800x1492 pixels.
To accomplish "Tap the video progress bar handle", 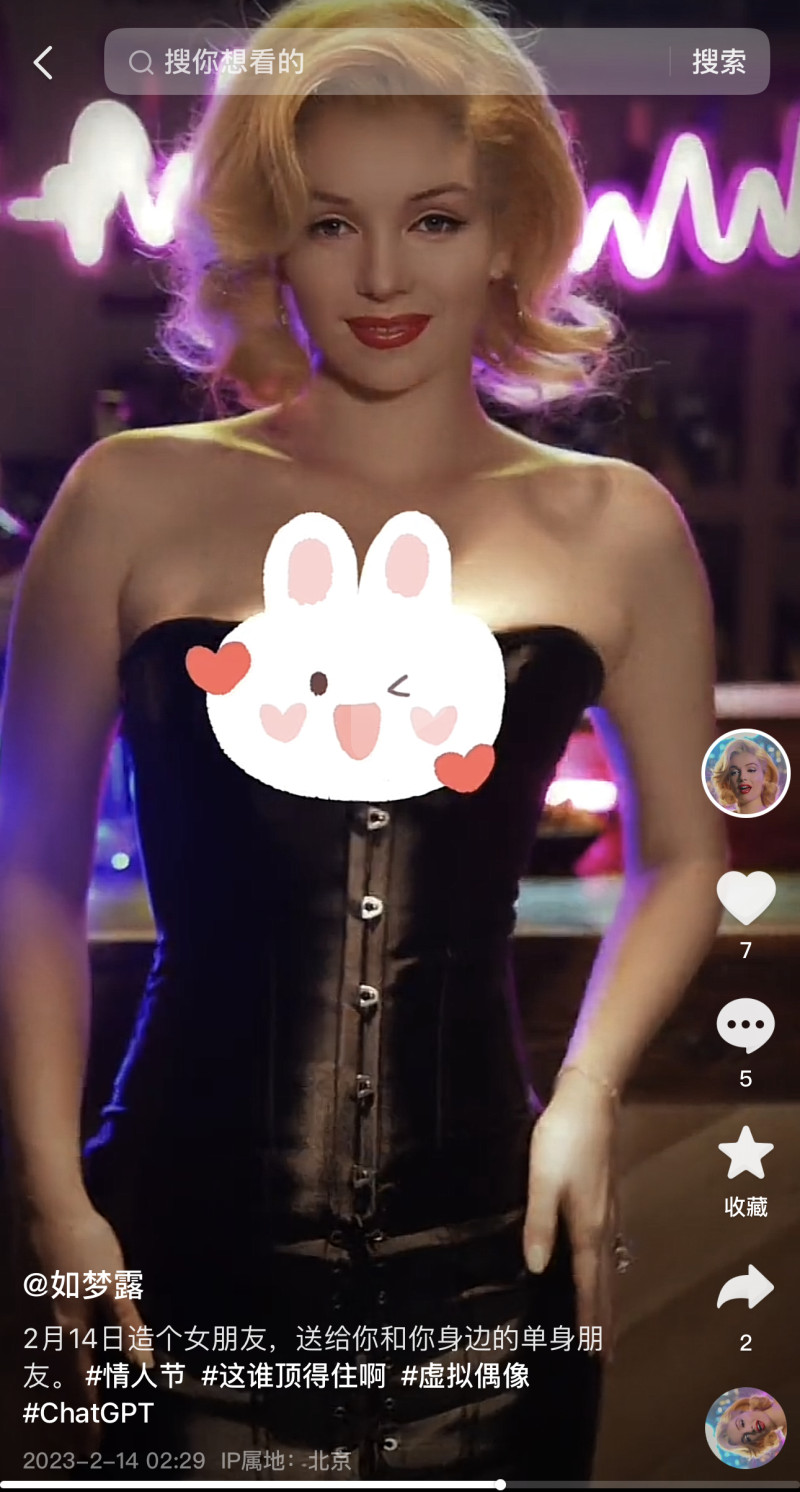I will pyautogui.click(x=500, y=1485).
